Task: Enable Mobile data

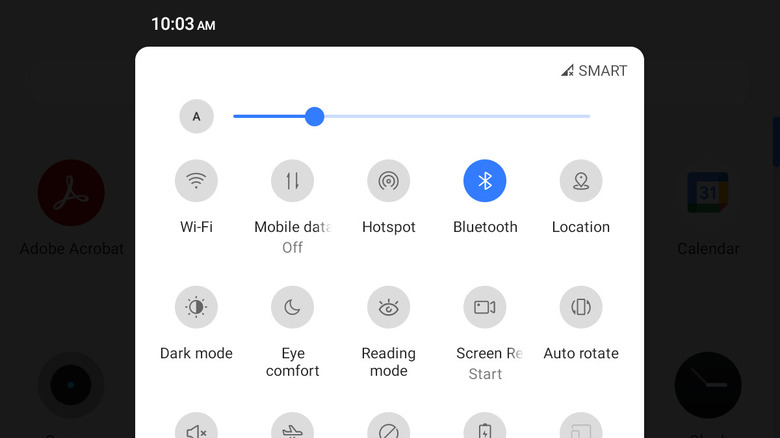Action: click(x=292, y=181)
